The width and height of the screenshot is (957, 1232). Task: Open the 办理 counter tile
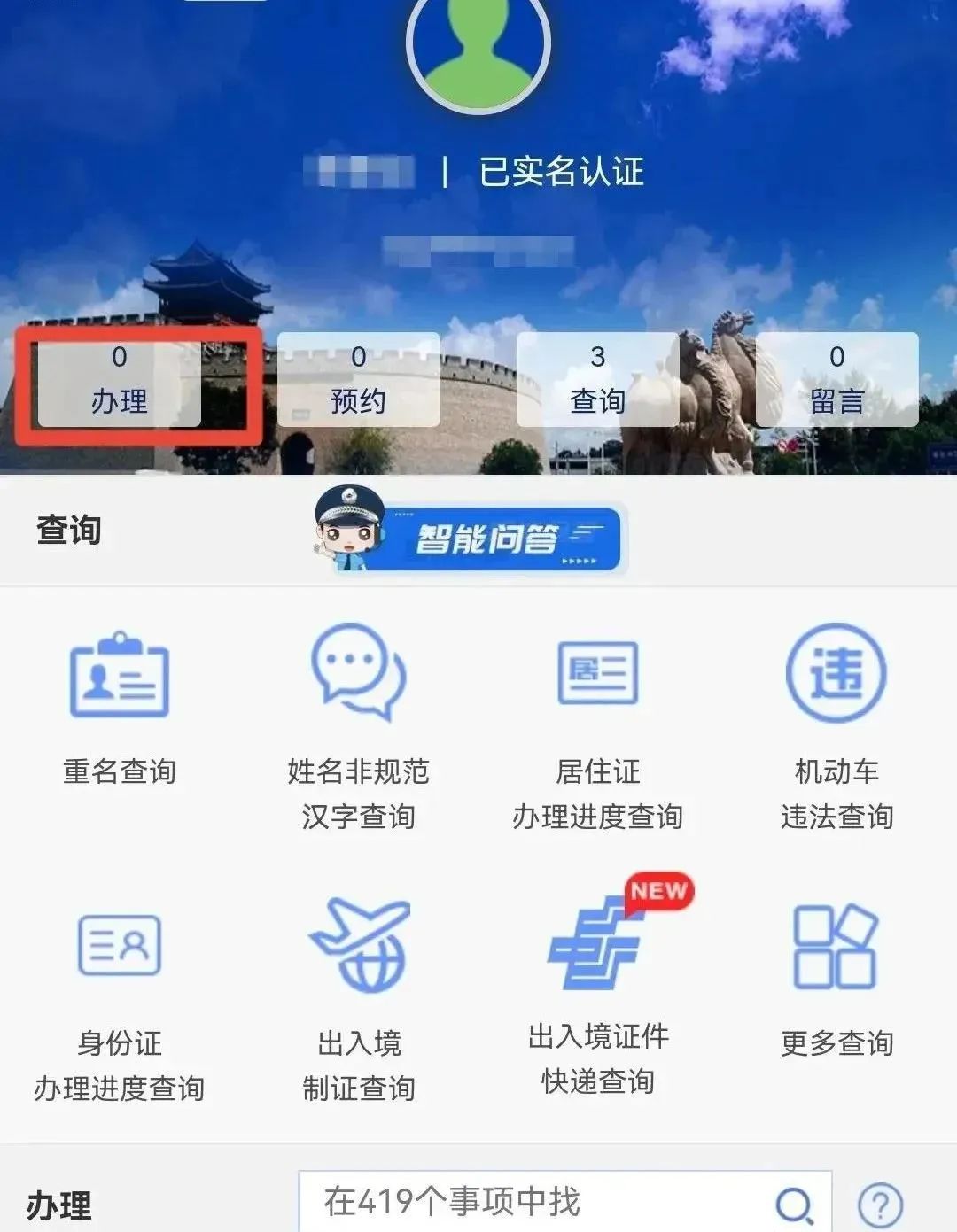click(x=120, y=381)
